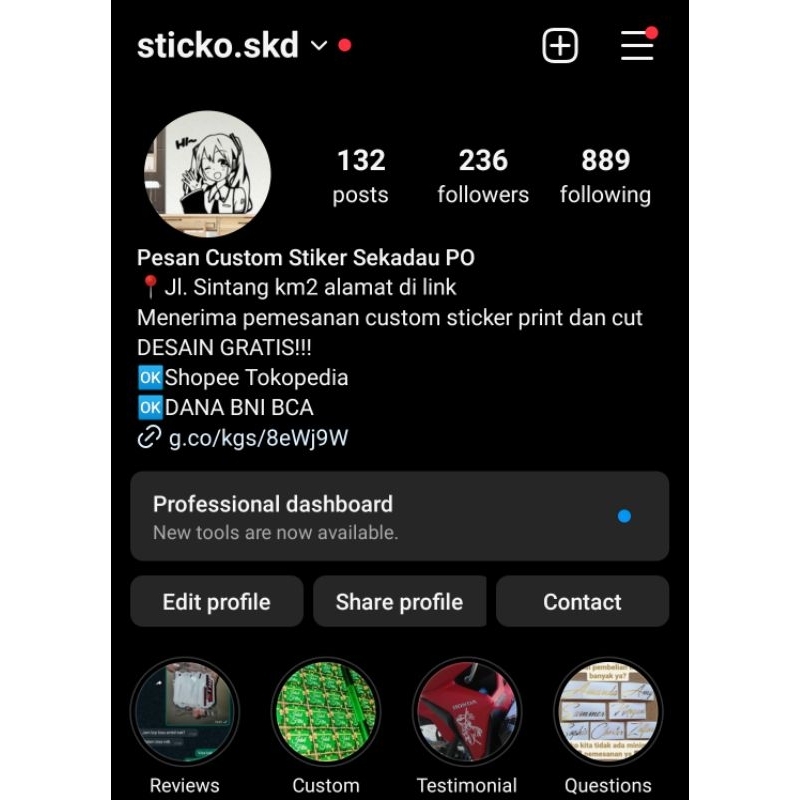The height and width of the screenshot is (800, 800).
Task: Tap the Edit profile button
Action: tap(216, 602)
